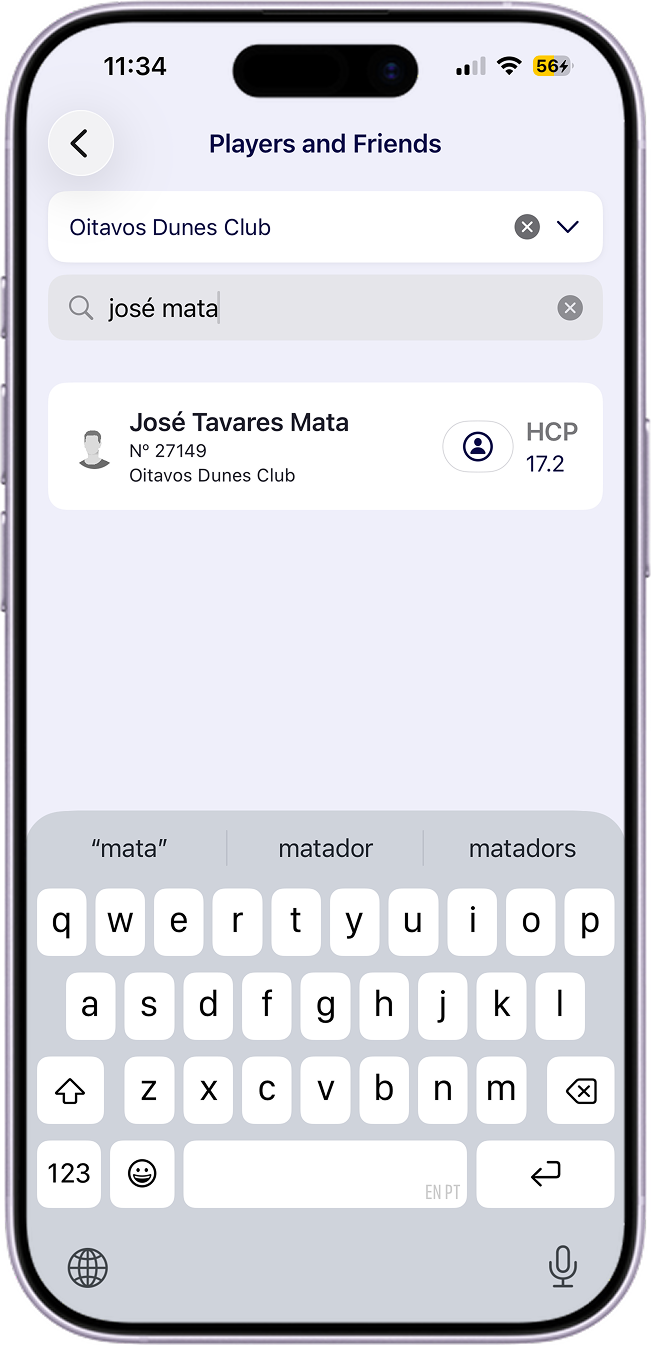651x1345 pixels.
Task: Start dictation with the microphone
Action: 563,1267
